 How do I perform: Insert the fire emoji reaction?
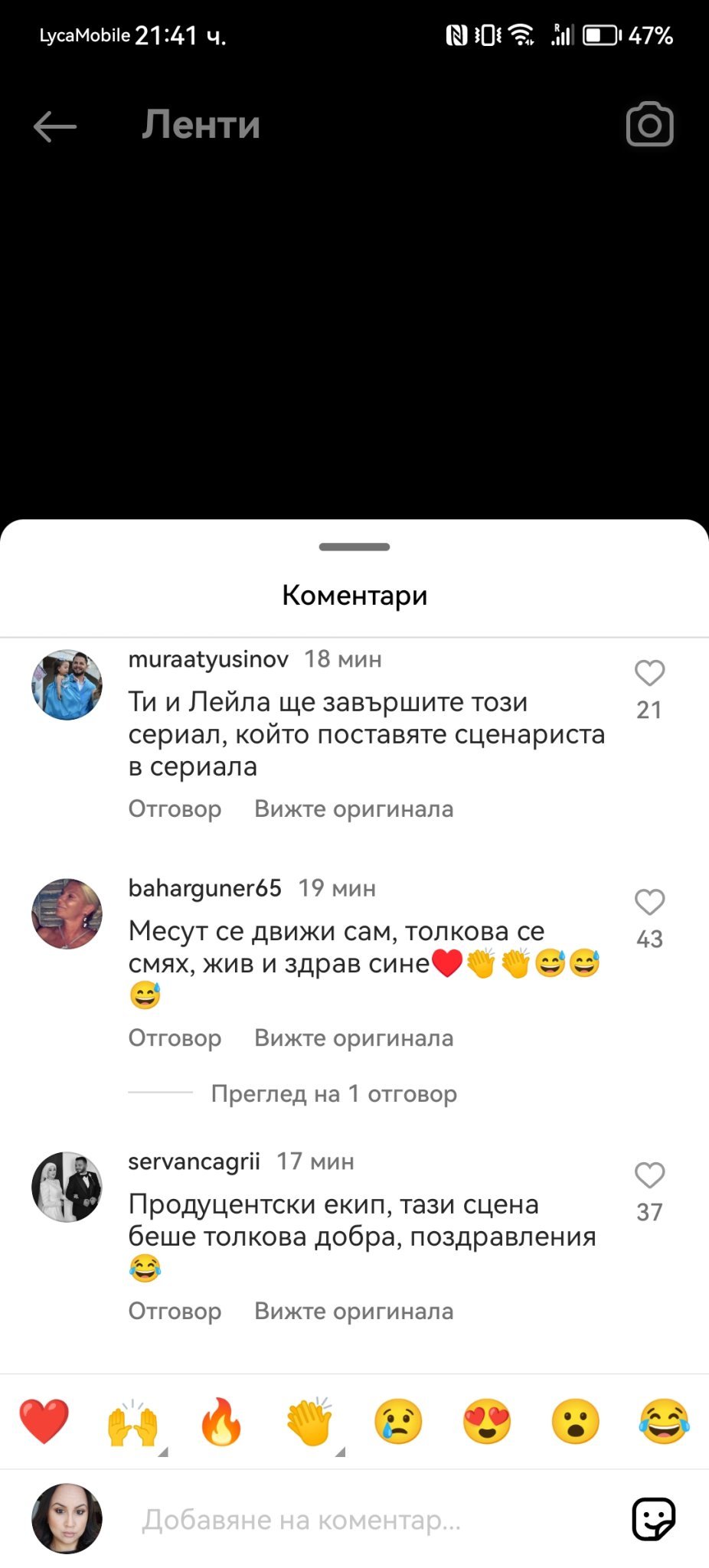[x=221, y=1421]
